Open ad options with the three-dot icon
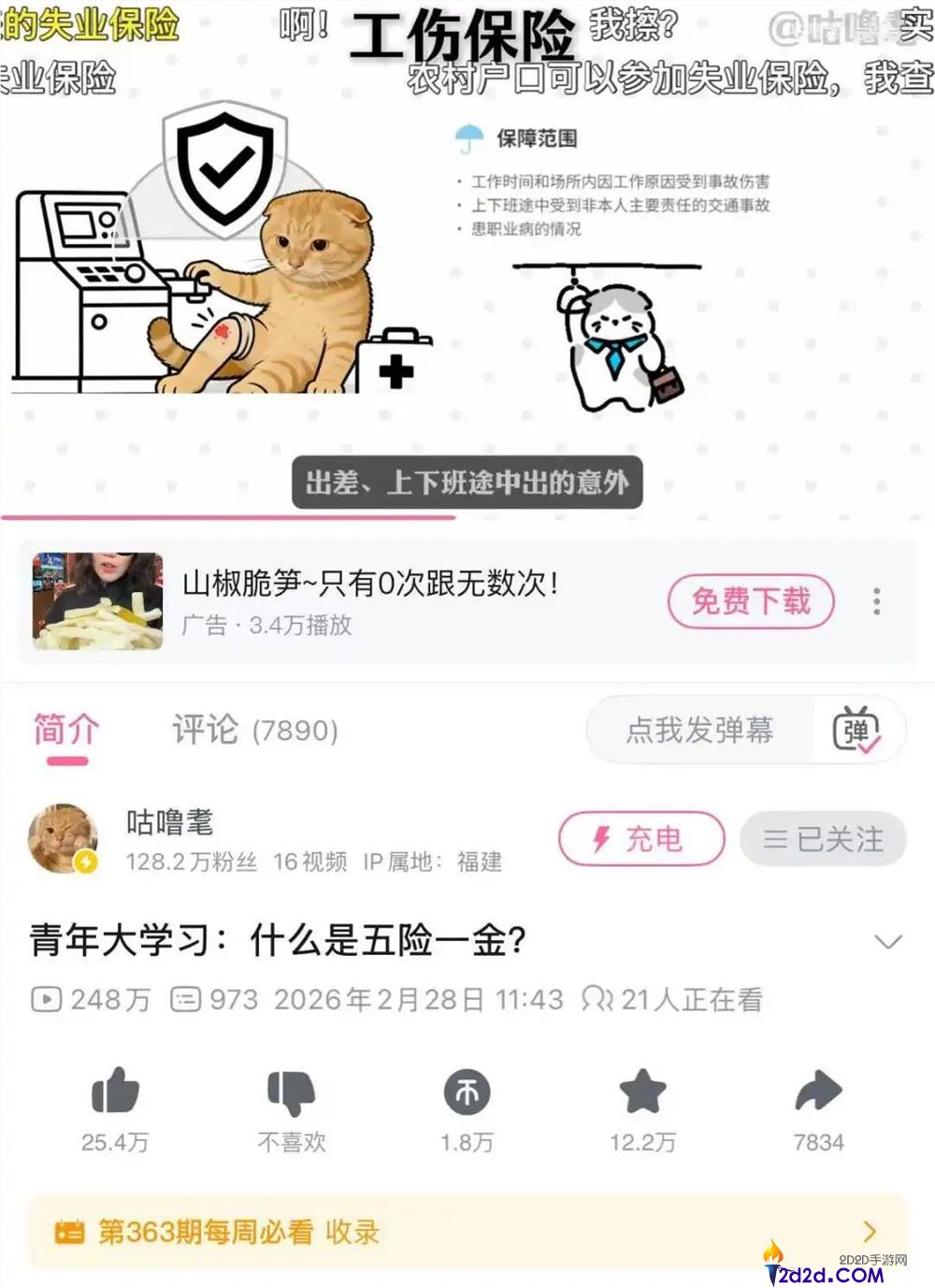The width and height of the screenshot is (935, 1288). click(x=875, y=603)
